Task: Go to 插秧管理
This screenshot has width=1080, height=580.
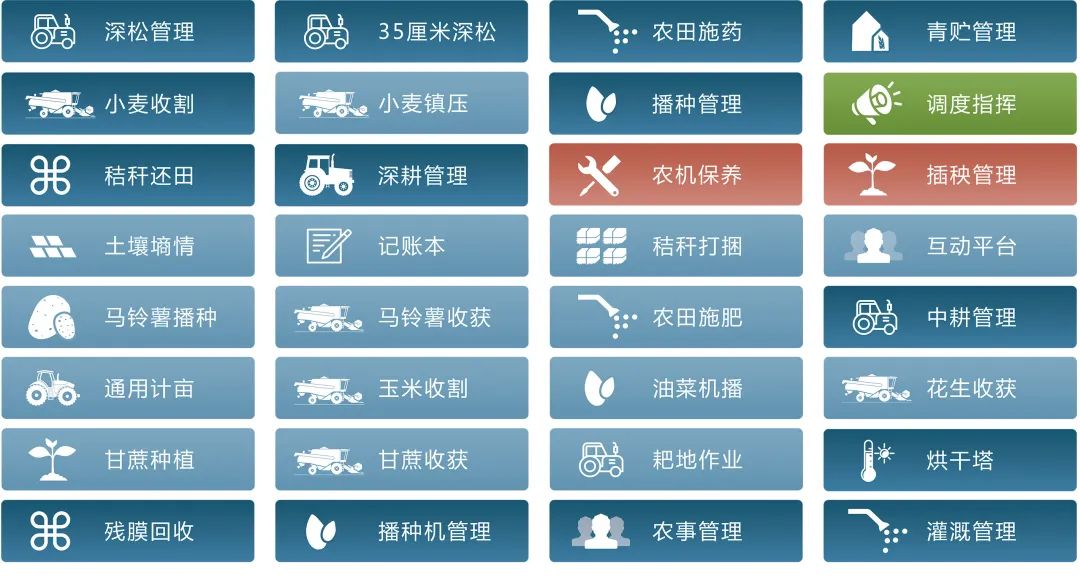Action: point(949,175)
